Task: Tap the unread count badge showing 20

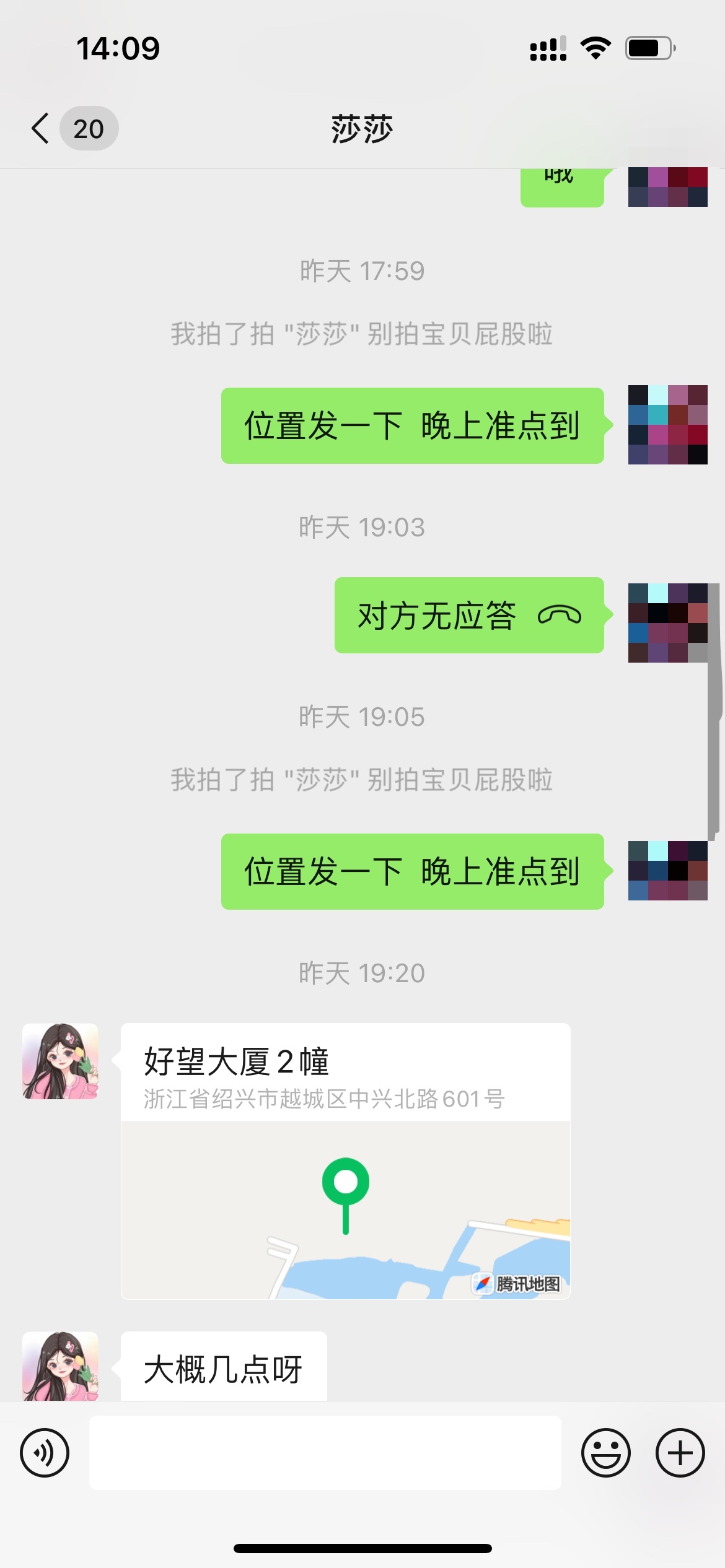Action: pos(90,128)
